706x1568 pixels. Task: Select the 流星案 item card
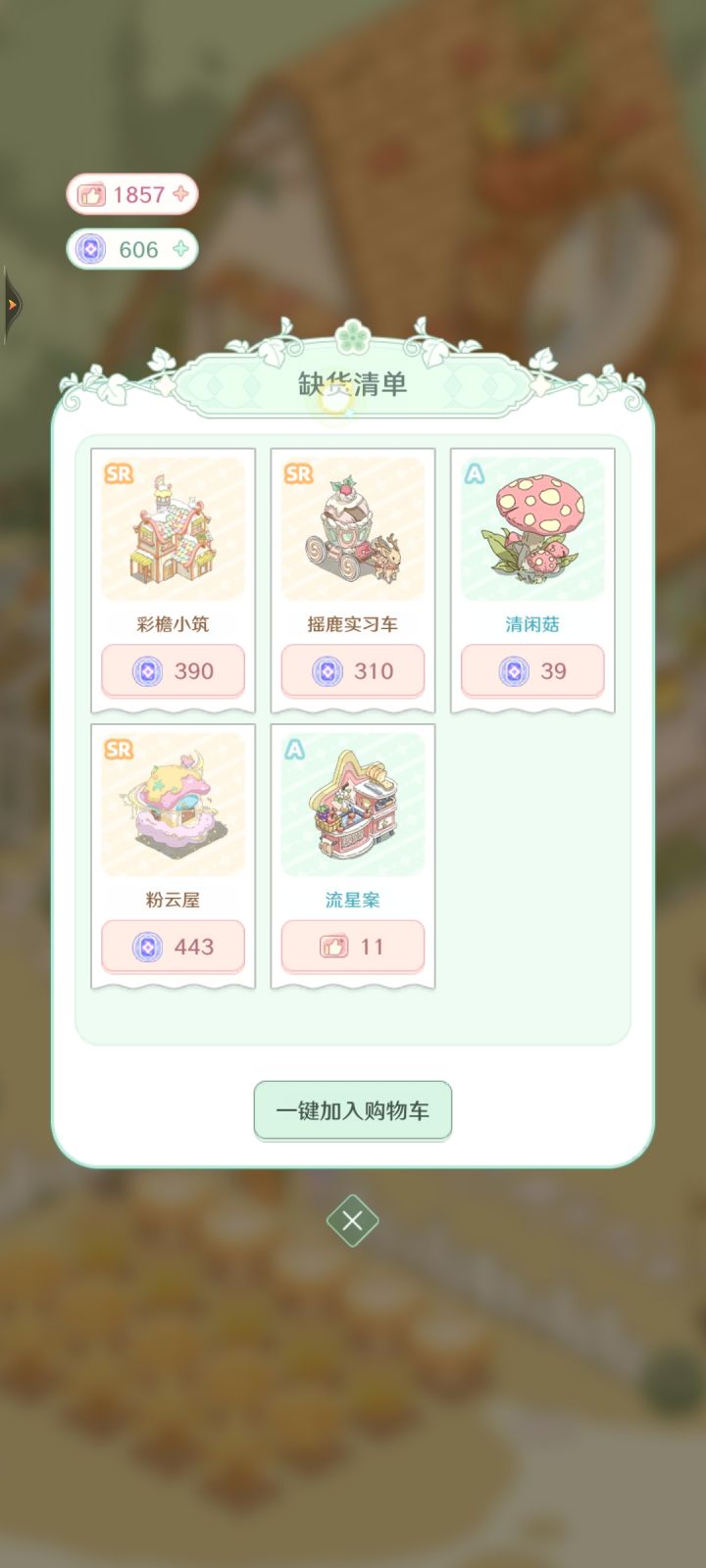pos(353,804)
